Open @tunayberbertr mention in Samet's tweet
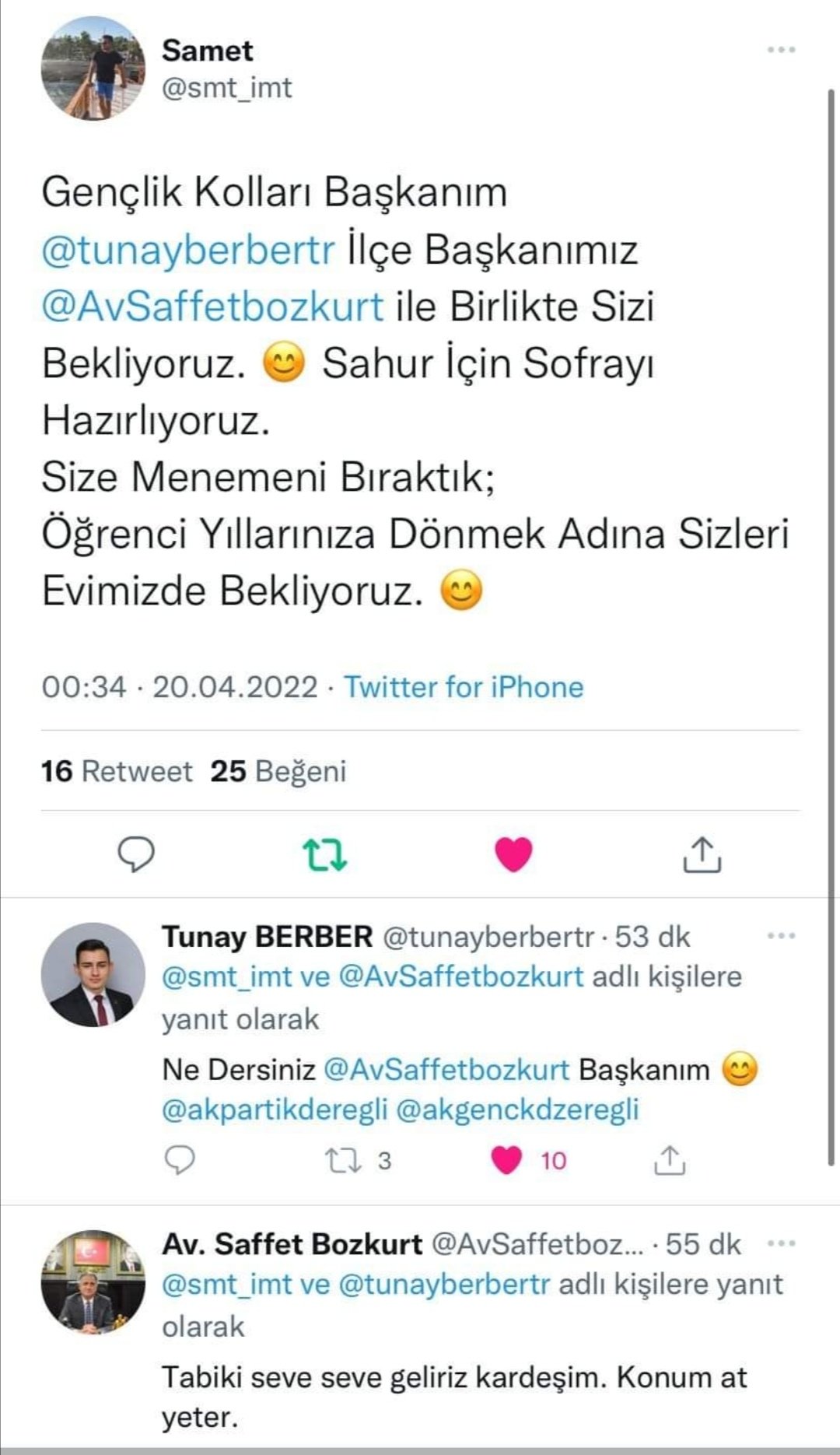This screenshot has height=1455, width=840. 188,250
